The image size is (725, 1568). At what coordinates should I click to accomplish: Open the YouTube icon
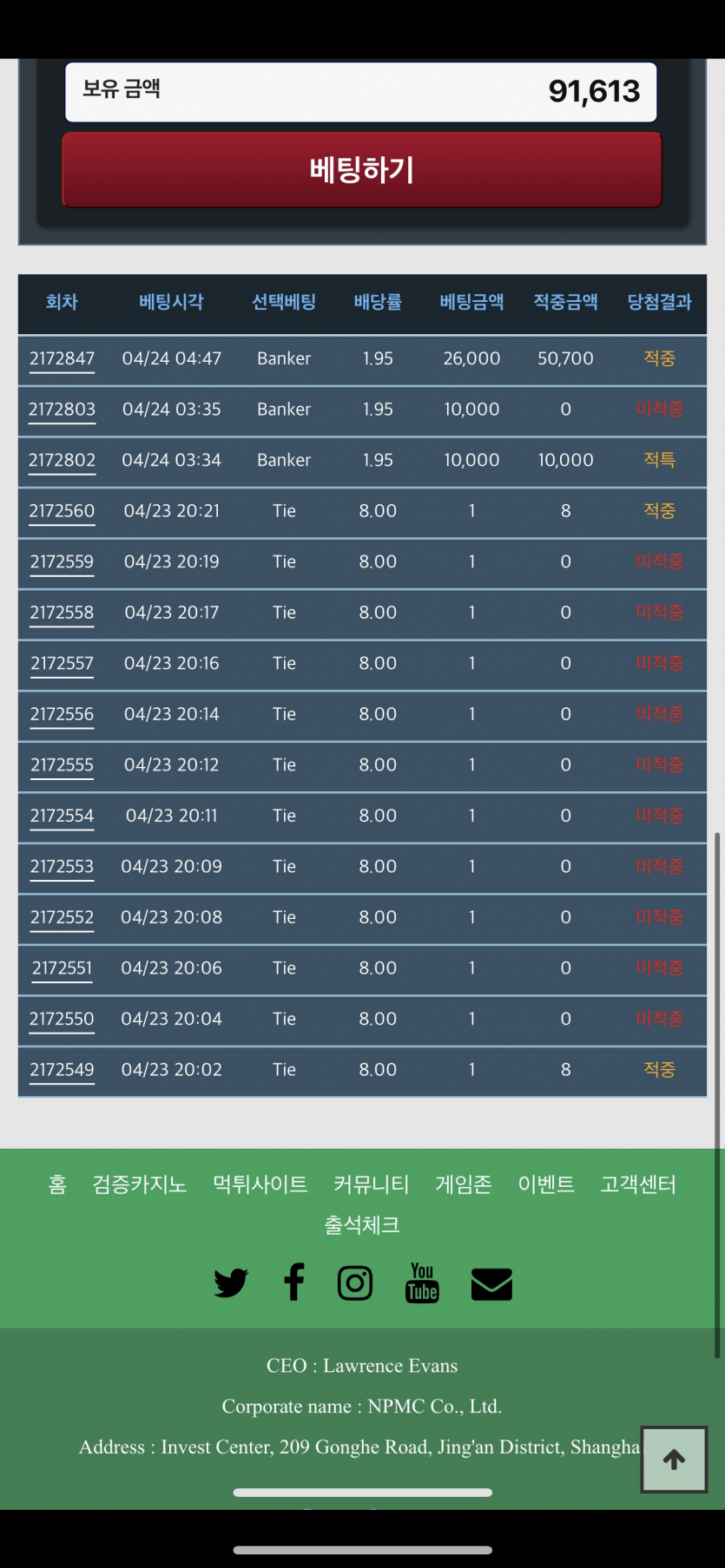[422, 1283]
